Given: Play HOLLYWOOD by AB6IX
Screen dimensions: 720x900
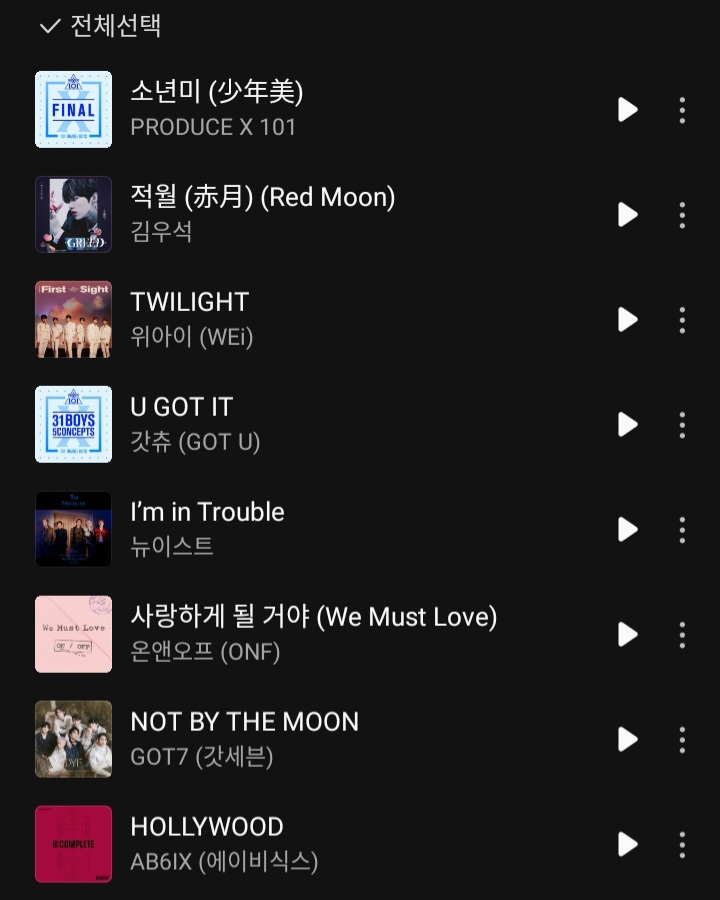Looking at the screenshot, I should [627, 844].
